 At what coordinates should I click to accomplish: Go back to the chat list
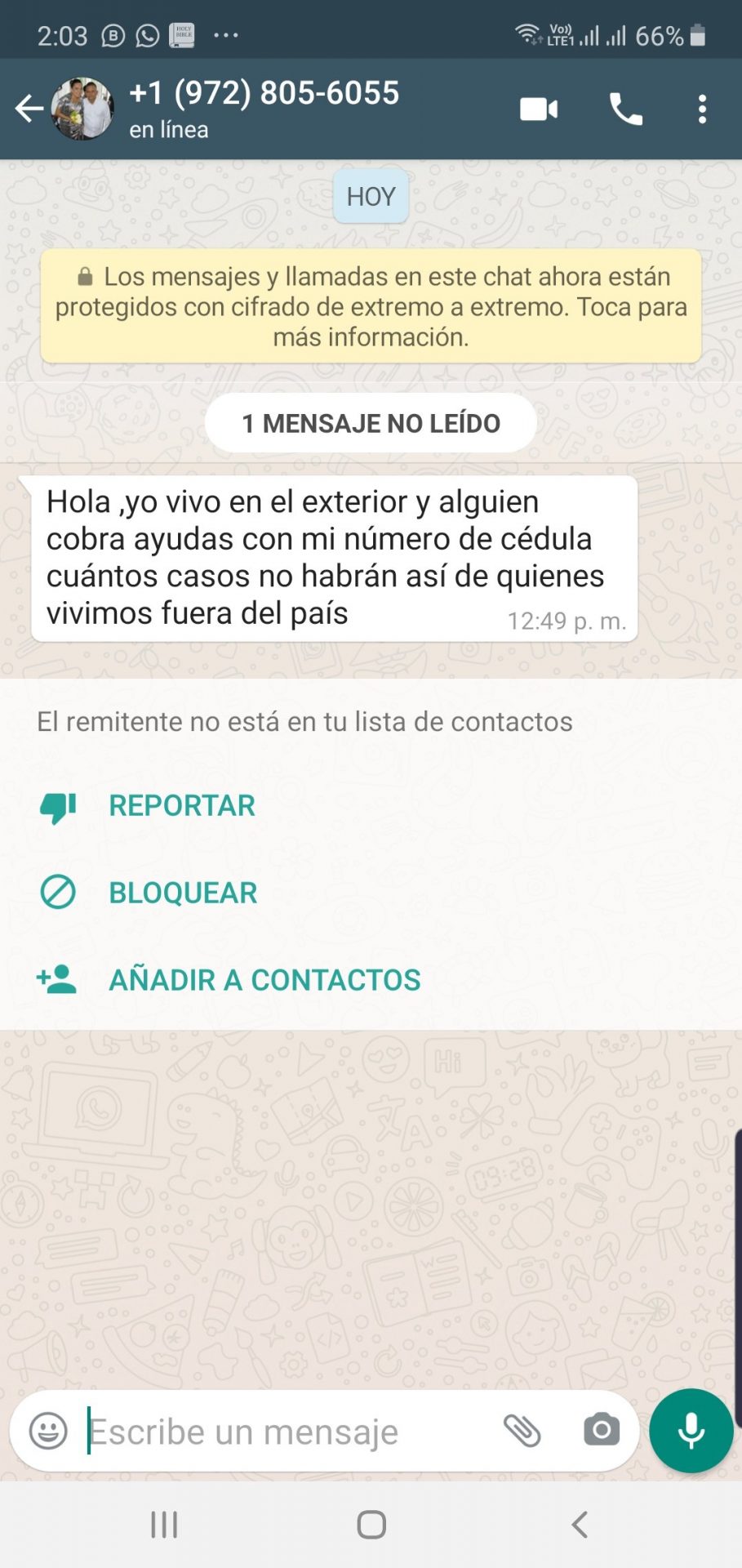point(29,109)
